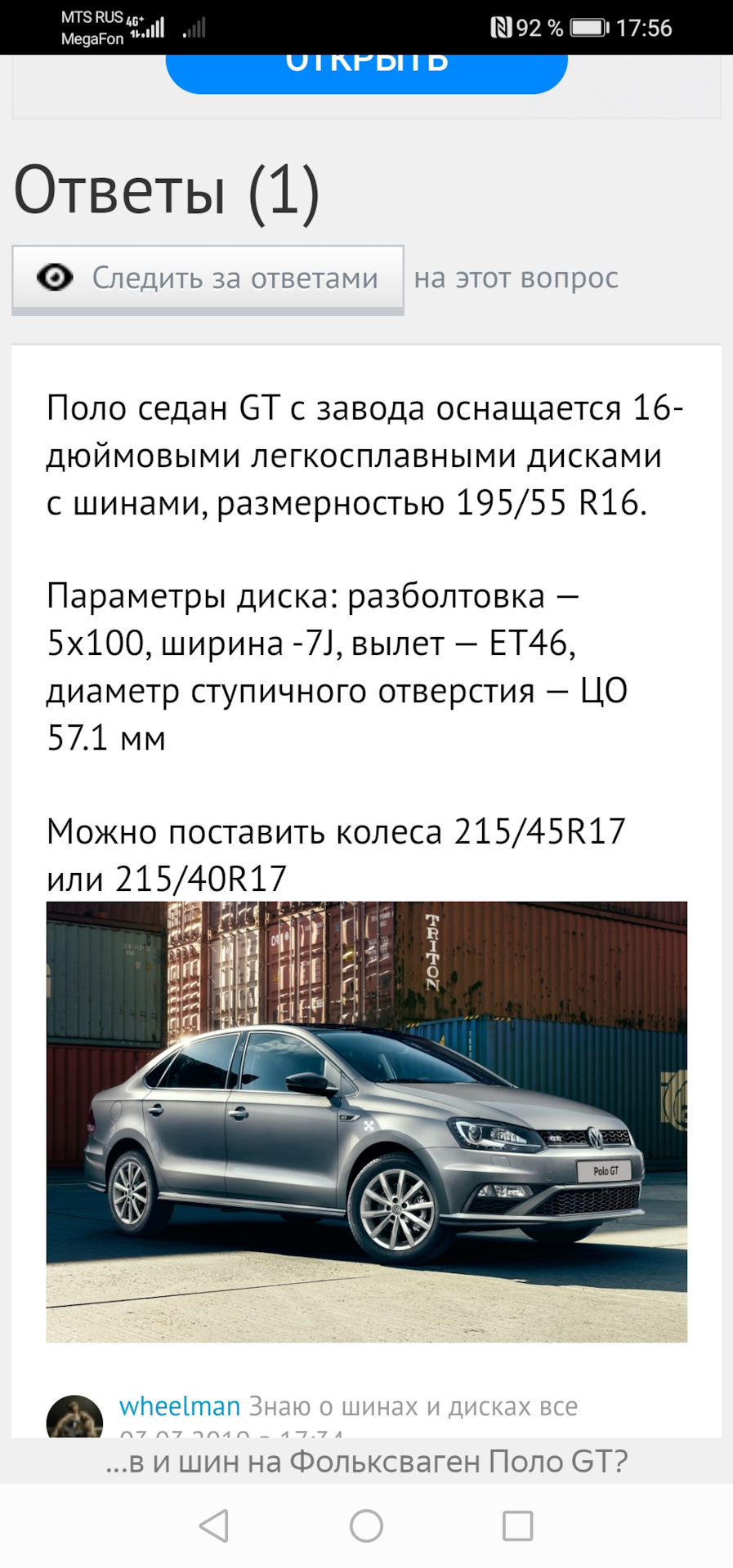Open the Polo GT car photo

[x=366, y=1121]
